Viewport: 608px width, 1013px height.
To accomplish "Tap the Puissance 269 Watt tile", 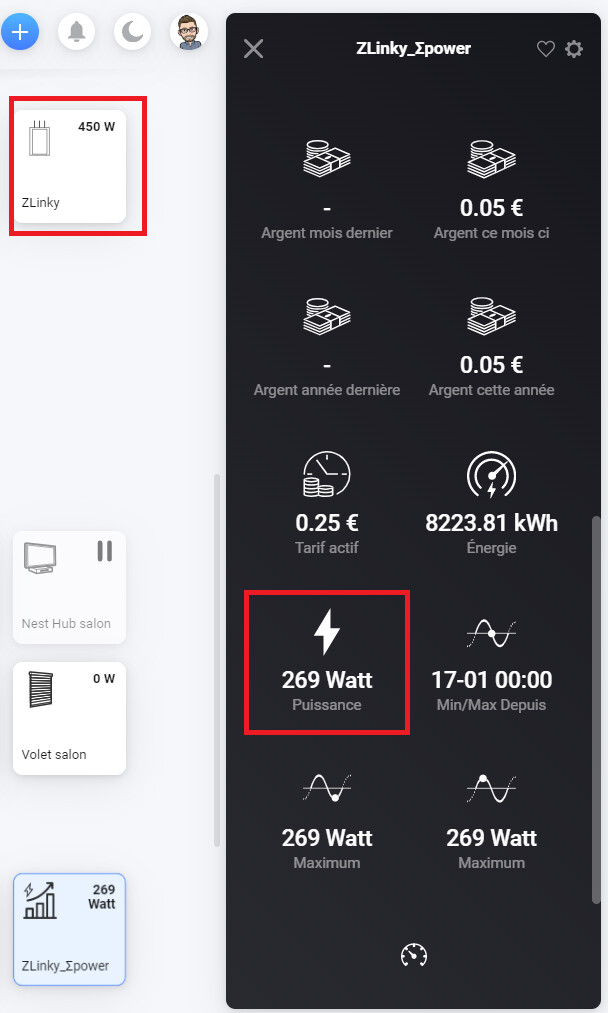I will click(x=327, y=662).
